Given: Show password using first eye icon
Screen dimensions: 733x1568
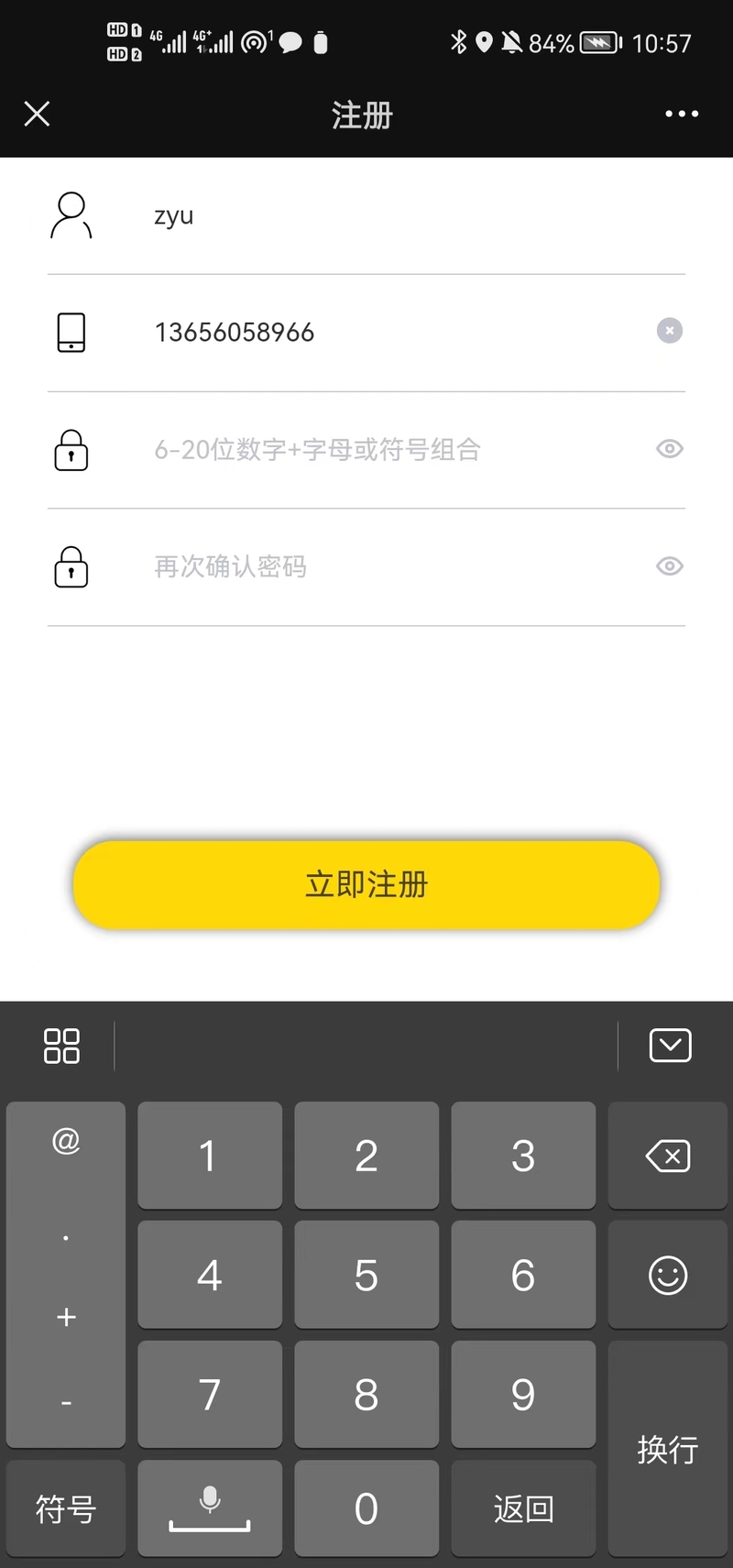Looking at the screenshot, I should click(670, 449).
